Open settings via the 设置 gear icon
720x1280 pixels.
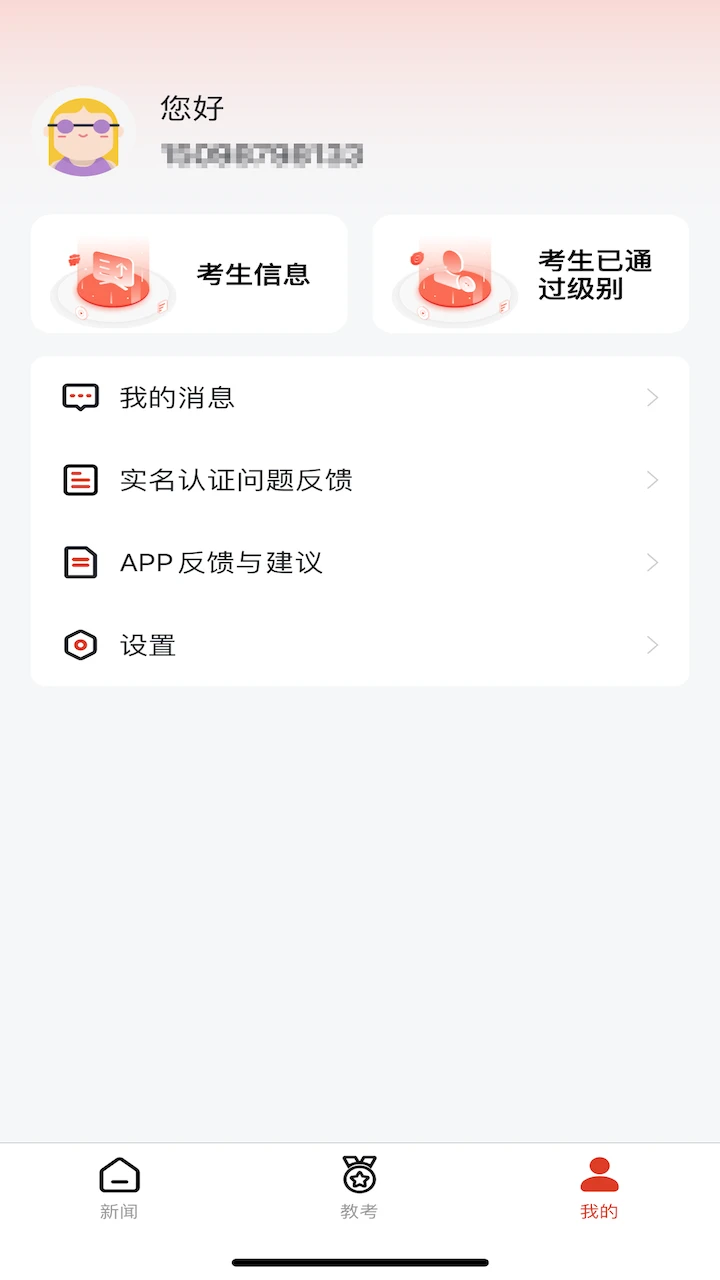click(78, 645)
